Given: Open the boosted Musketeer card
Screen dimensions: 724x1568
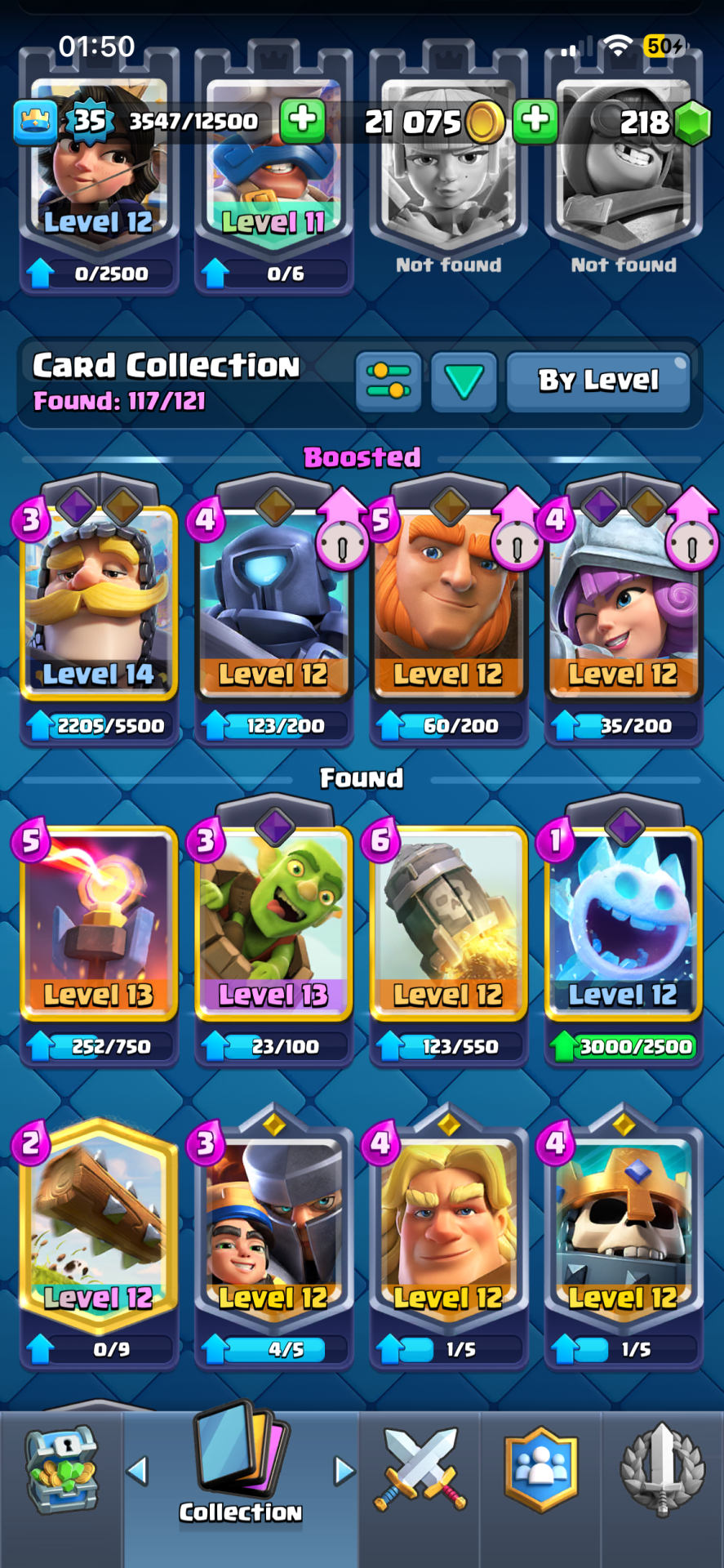Looking at the screenshot, I should click(x=622, y=604).
